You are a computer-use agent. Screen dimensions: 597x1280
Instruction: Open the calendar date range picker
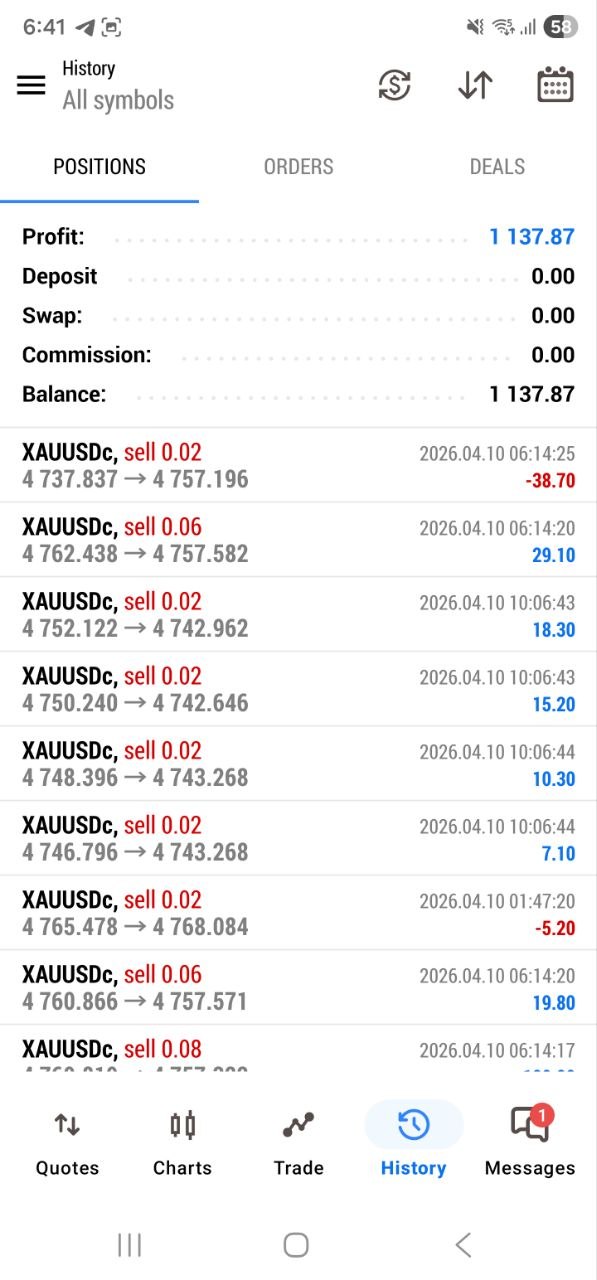coord(555,85)
